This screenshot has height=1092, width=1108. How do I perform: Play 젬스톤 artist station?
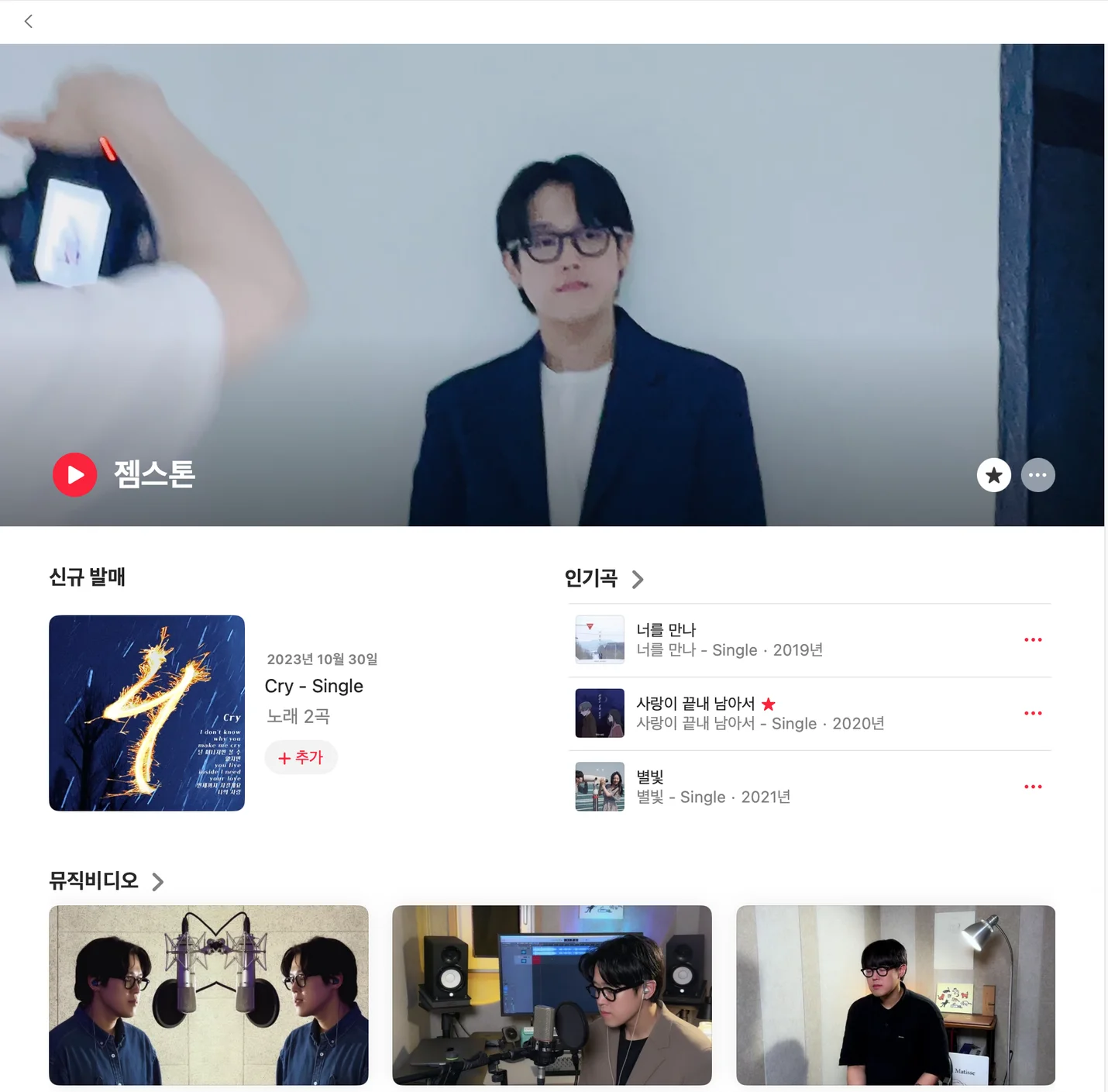click(x=74, y=474)
